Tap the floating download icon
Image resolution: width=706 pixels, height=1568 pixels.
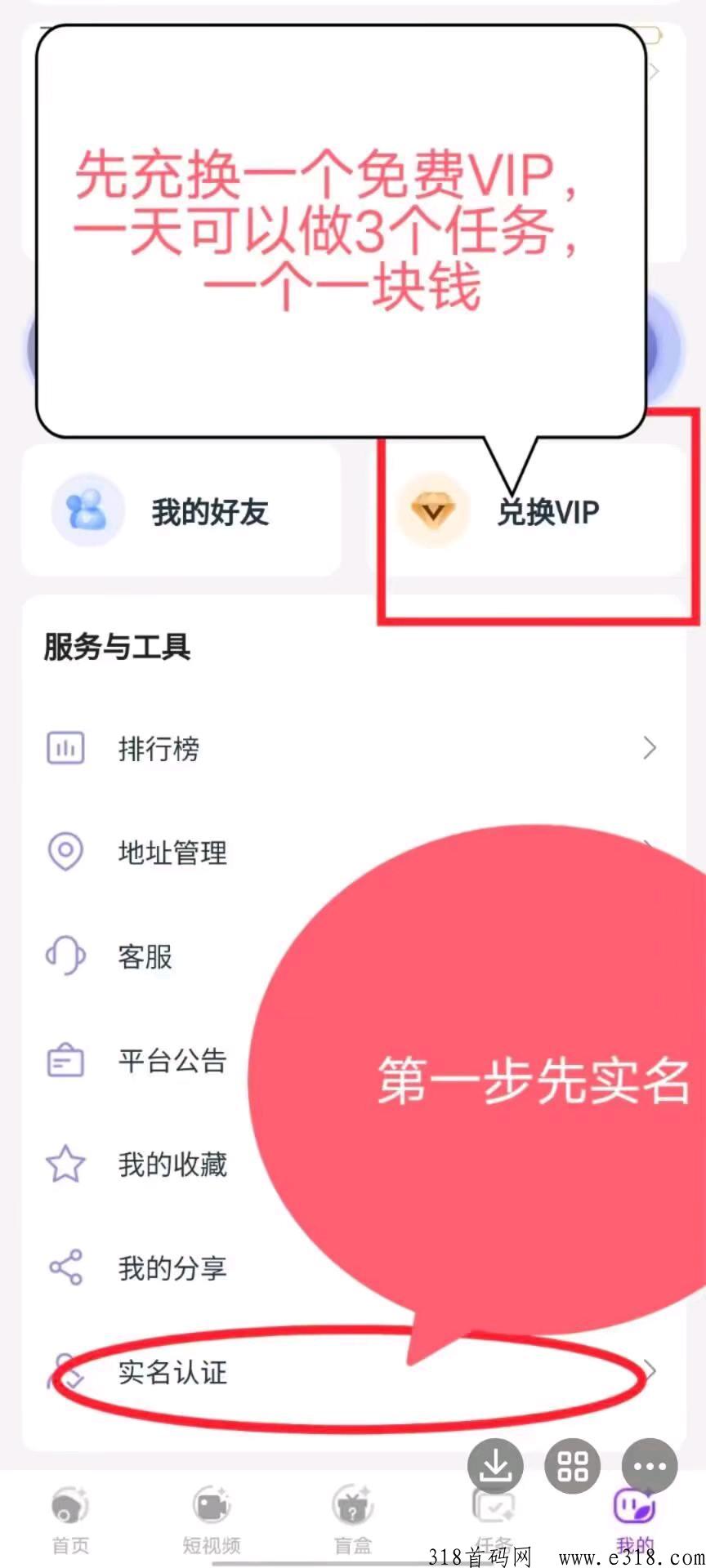(495, 1466)
